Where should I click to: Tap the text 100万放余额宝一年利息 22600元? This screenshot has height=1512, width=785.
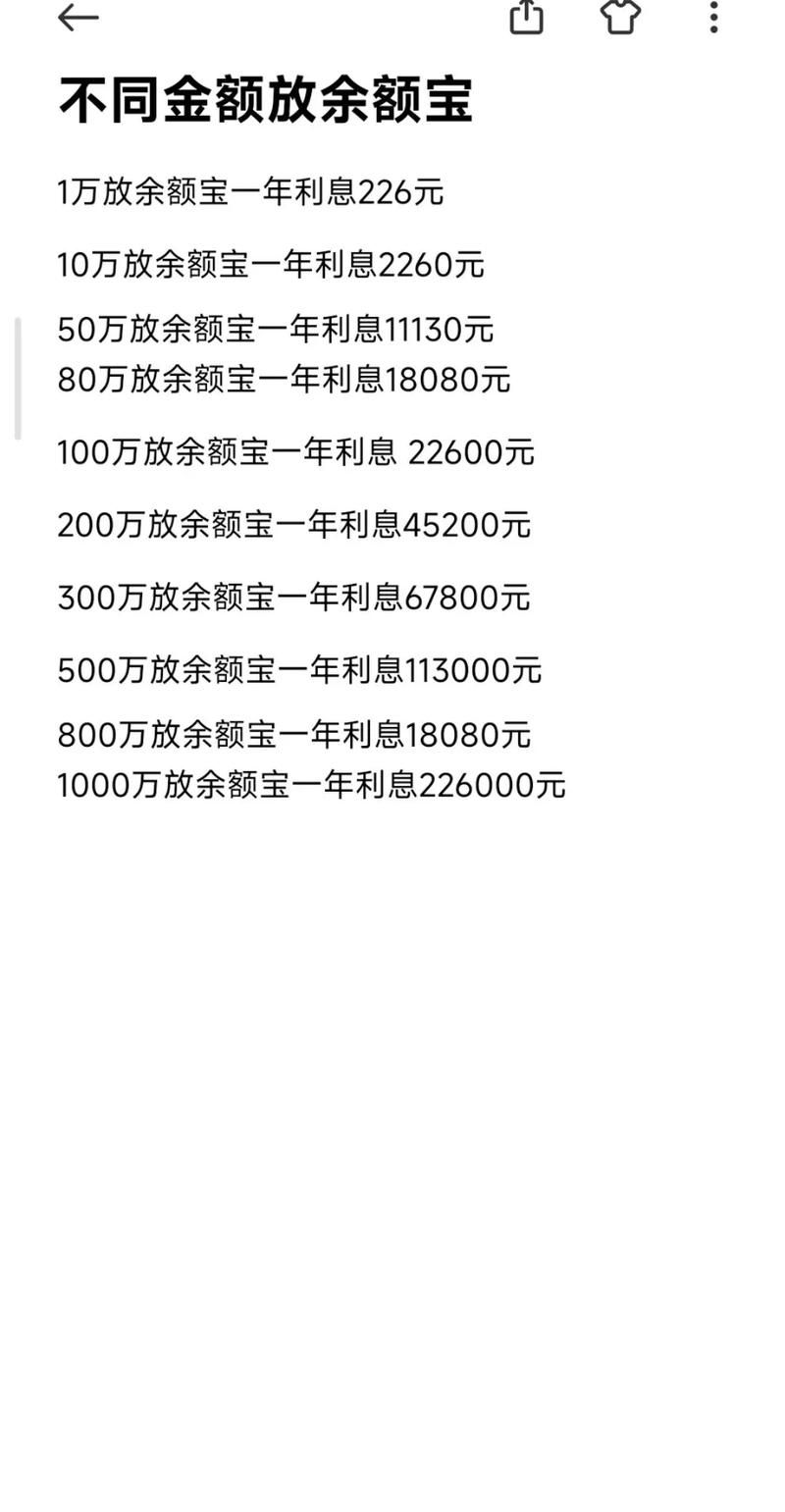(294, 452)
